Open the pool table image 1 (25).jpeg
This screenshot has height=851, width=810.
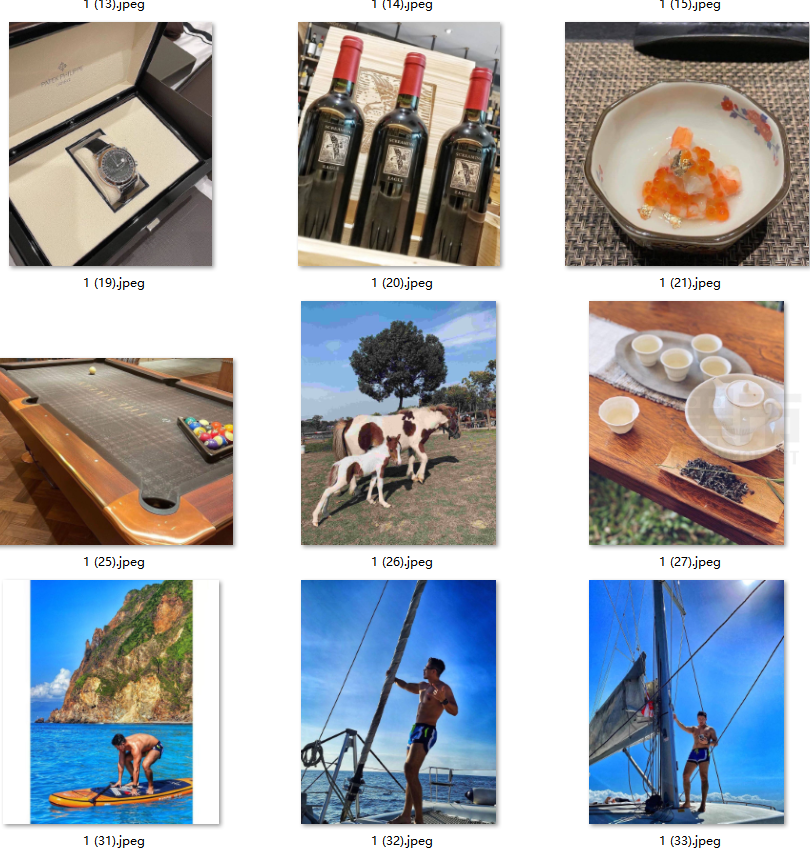[116, 451]
